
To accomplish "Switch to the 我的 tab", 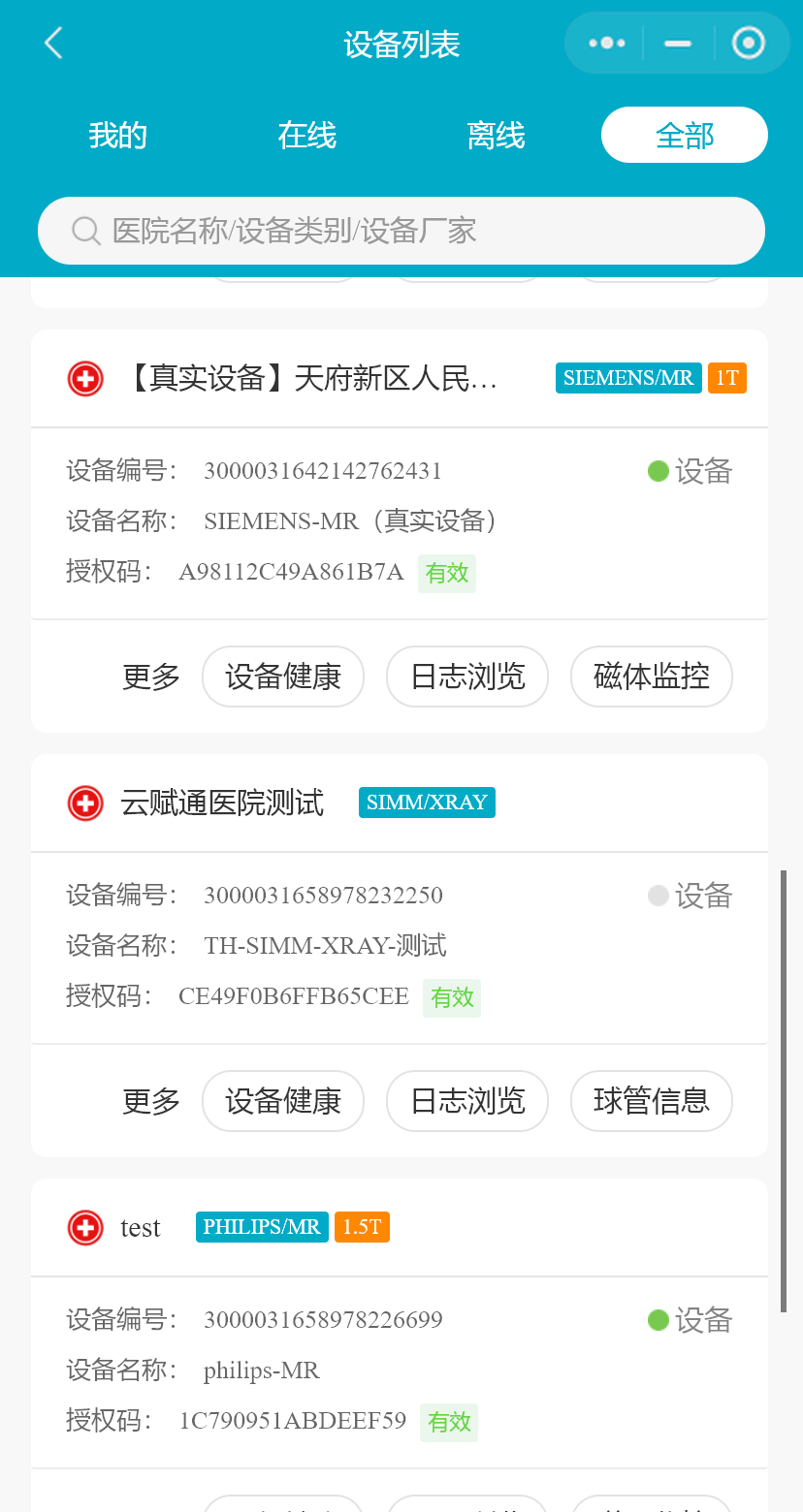I will (117, 136).
